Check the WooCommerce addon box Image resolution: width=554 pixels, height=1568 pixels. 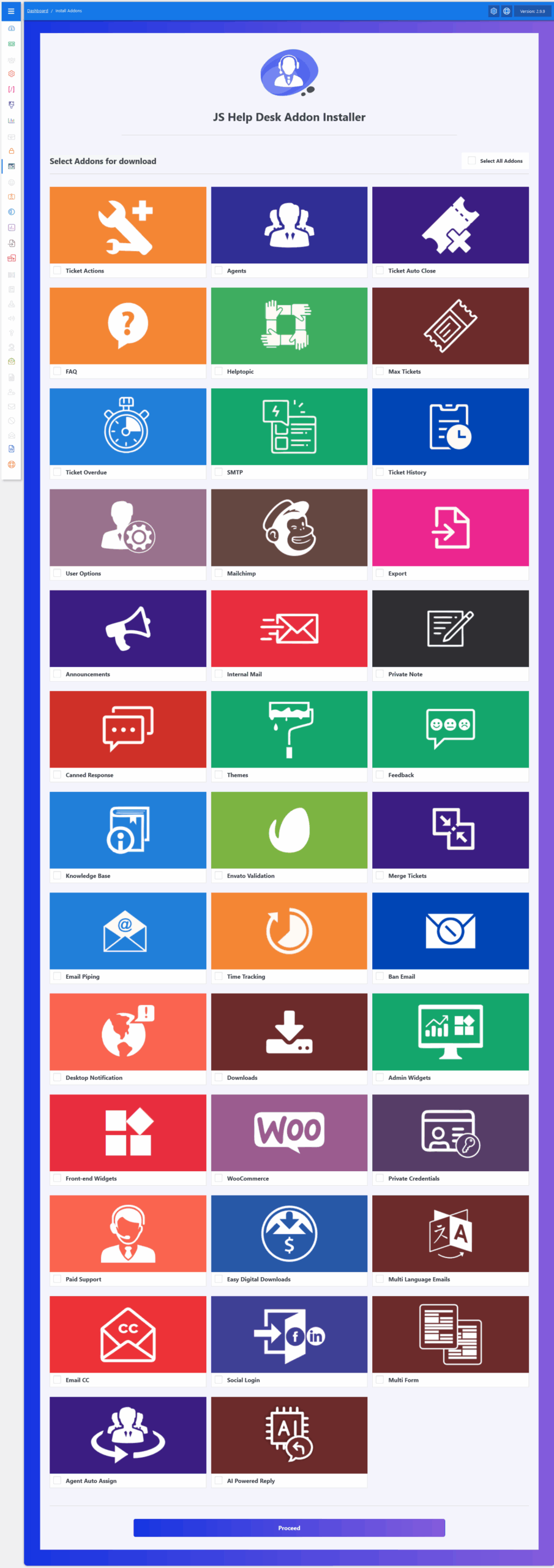[x=219, y=1178]
